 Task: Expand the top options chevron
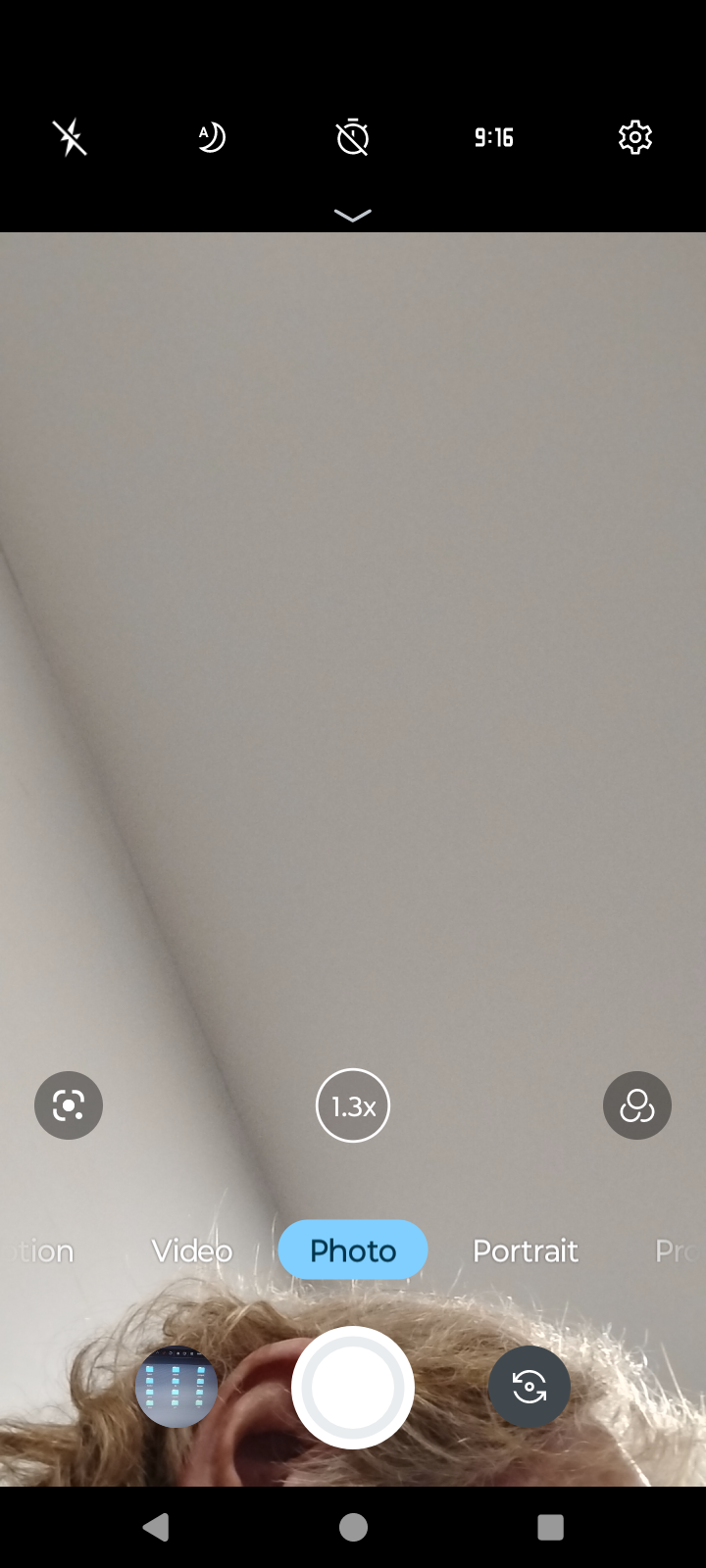click(x=353, y=216)
